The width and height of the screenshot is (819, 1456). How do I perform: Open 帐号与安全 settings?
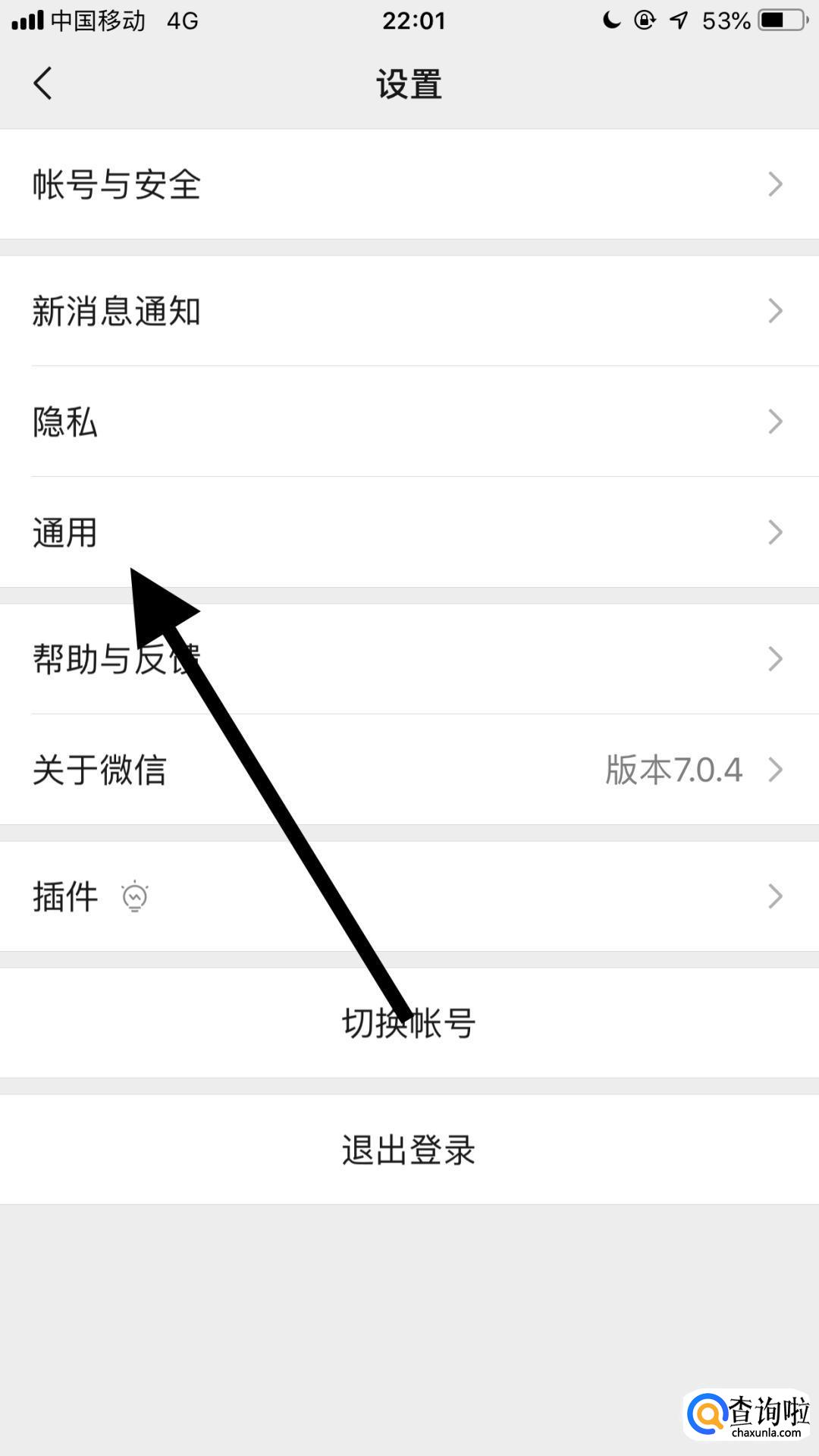click(409, 184)
